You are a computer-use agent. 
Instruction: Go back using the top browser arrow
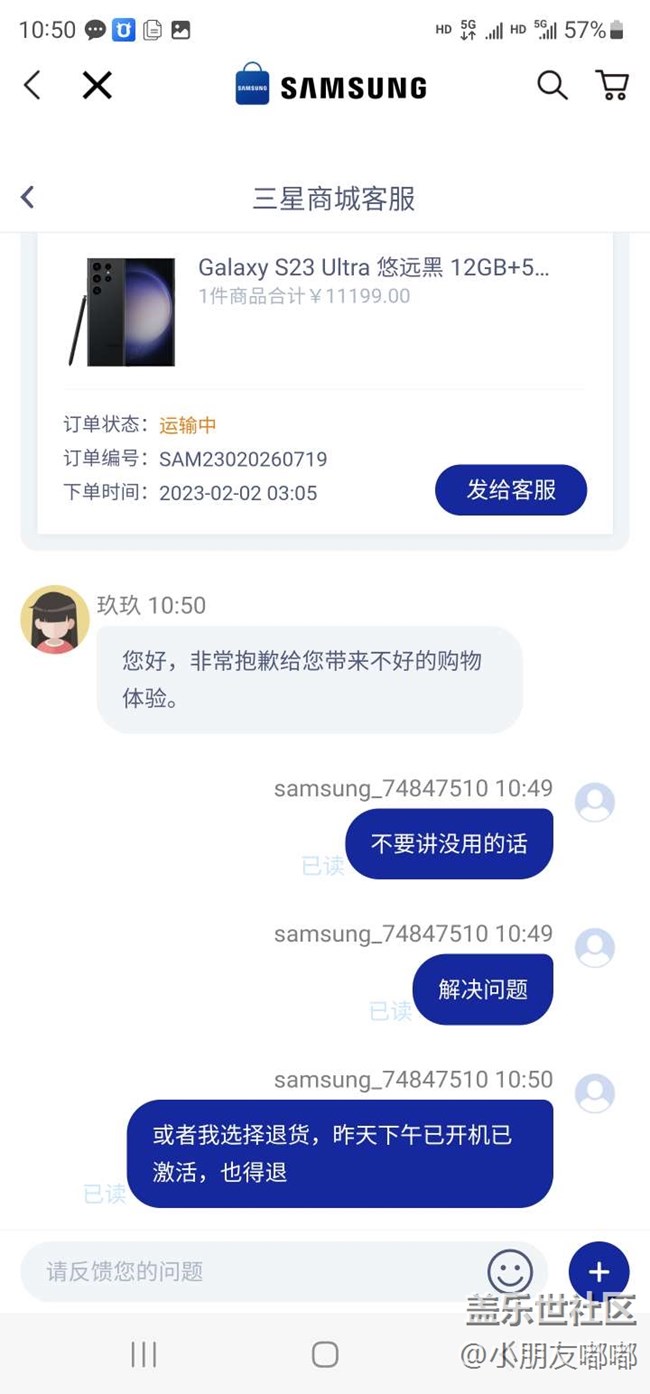[x=32, y=86]
